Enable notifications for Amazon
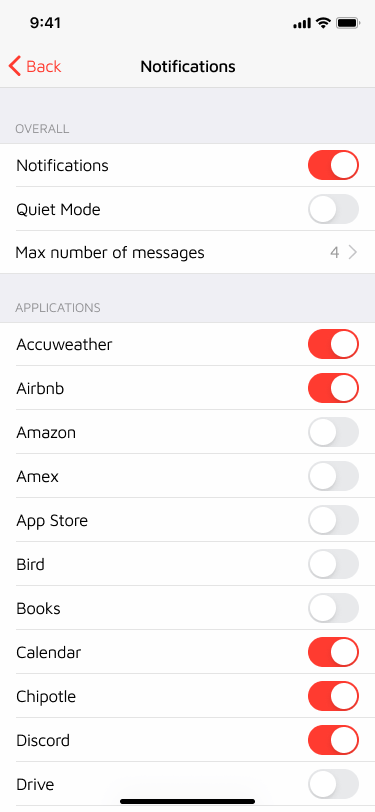The image size is (375, 812). 333,432
